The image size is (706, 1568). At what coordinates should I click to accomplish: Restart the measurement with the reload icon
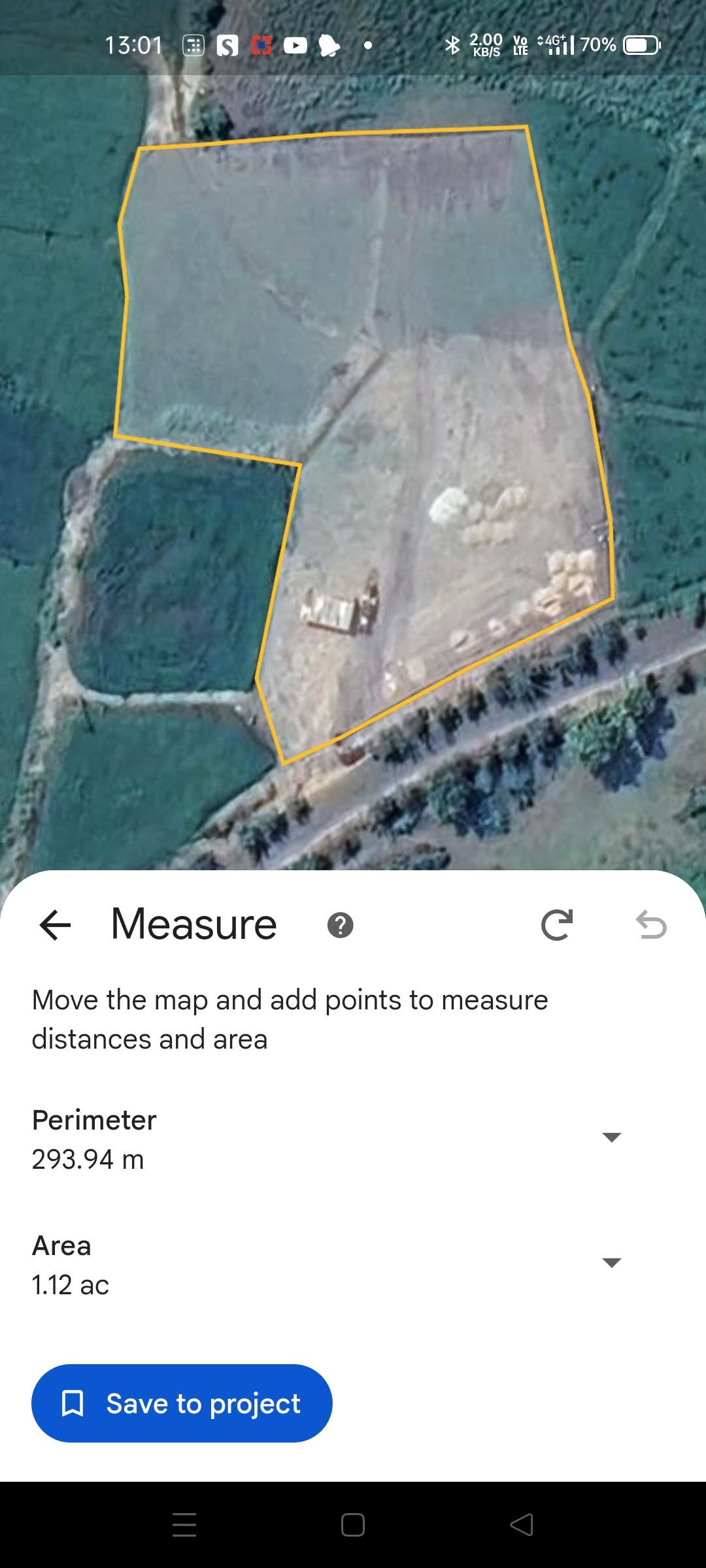tap(557, 925)
